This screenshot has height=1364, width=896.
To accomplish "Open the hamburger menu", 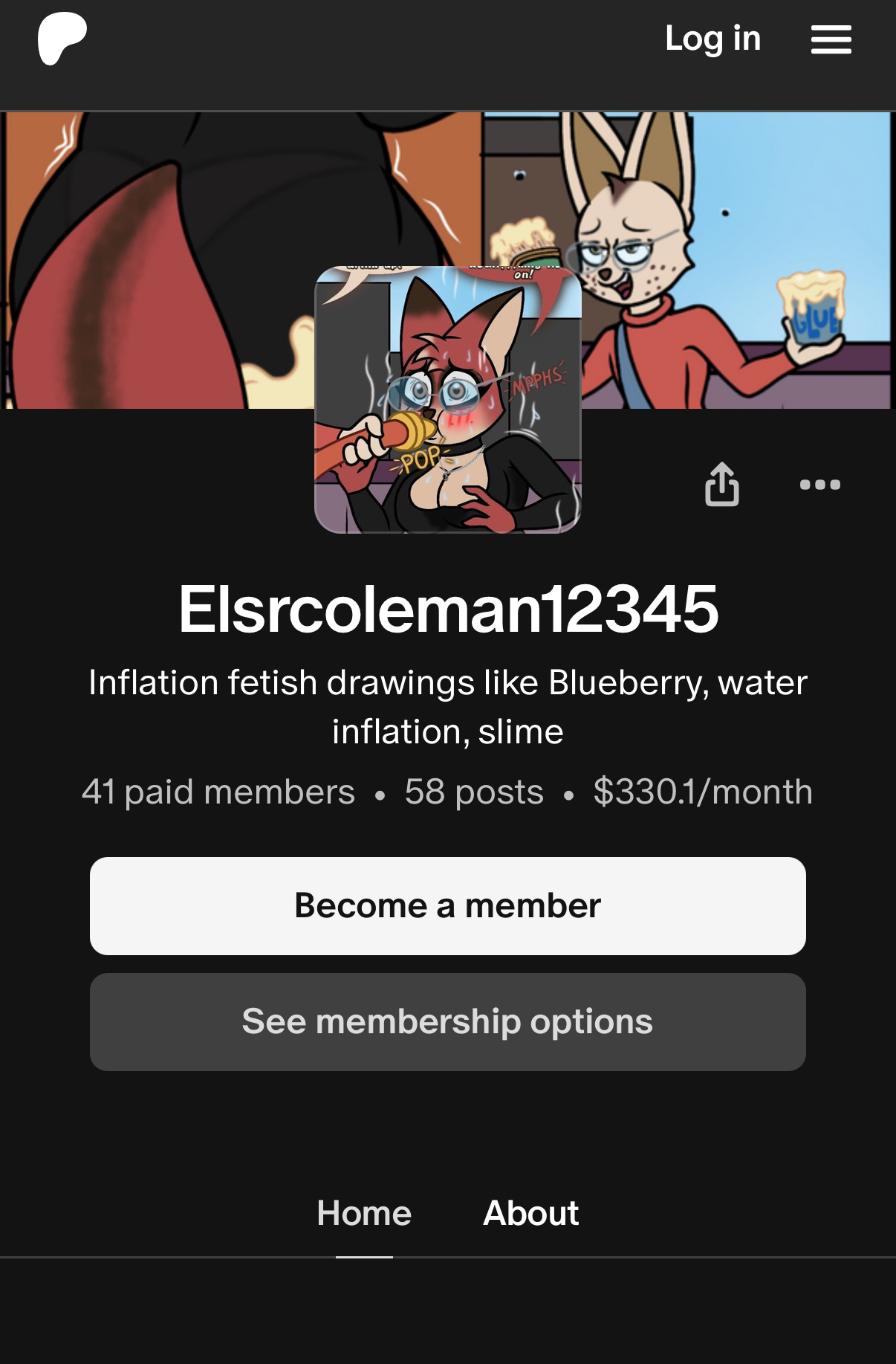I will coord(831,39).
